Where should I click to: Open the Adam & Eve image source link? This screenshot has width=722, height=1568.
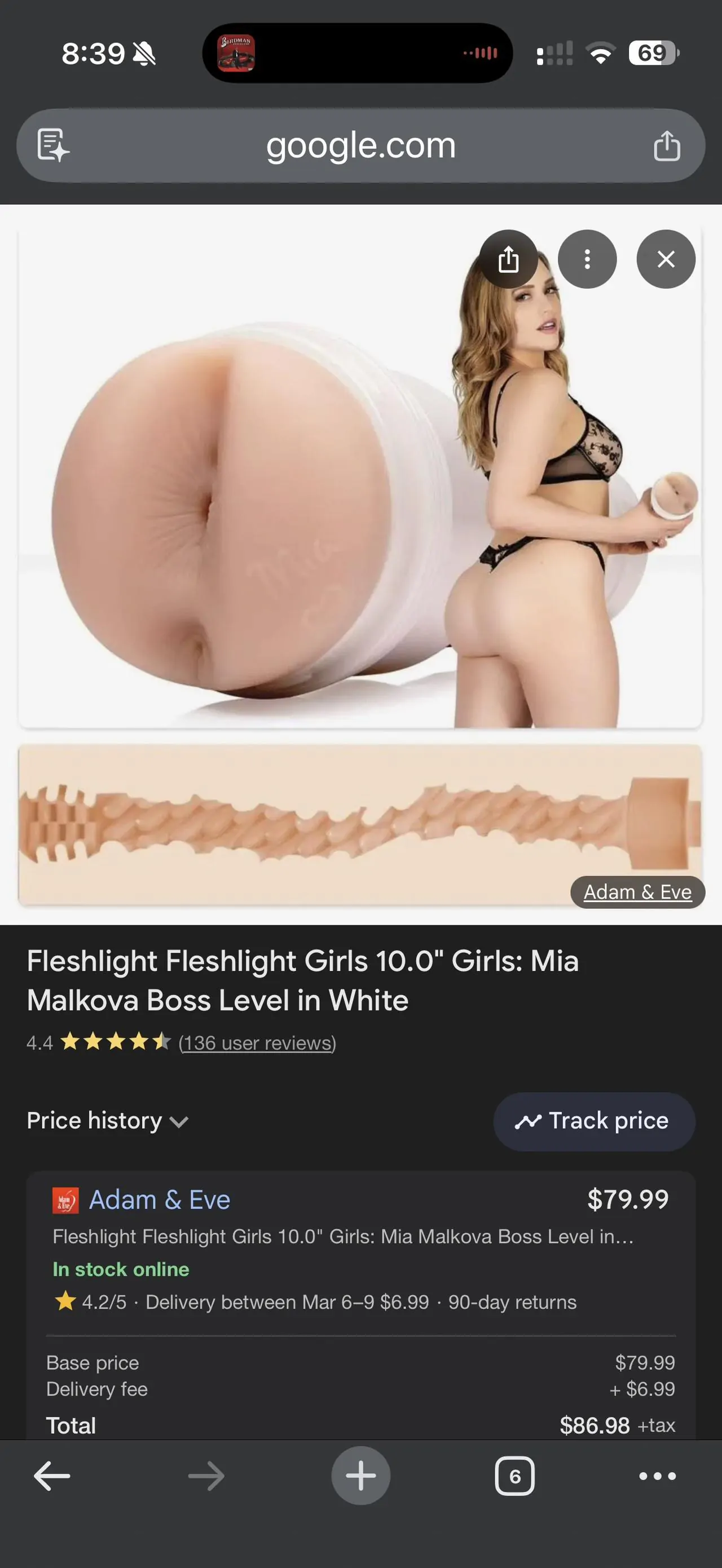pyautogui.click(x=637, y=892)
